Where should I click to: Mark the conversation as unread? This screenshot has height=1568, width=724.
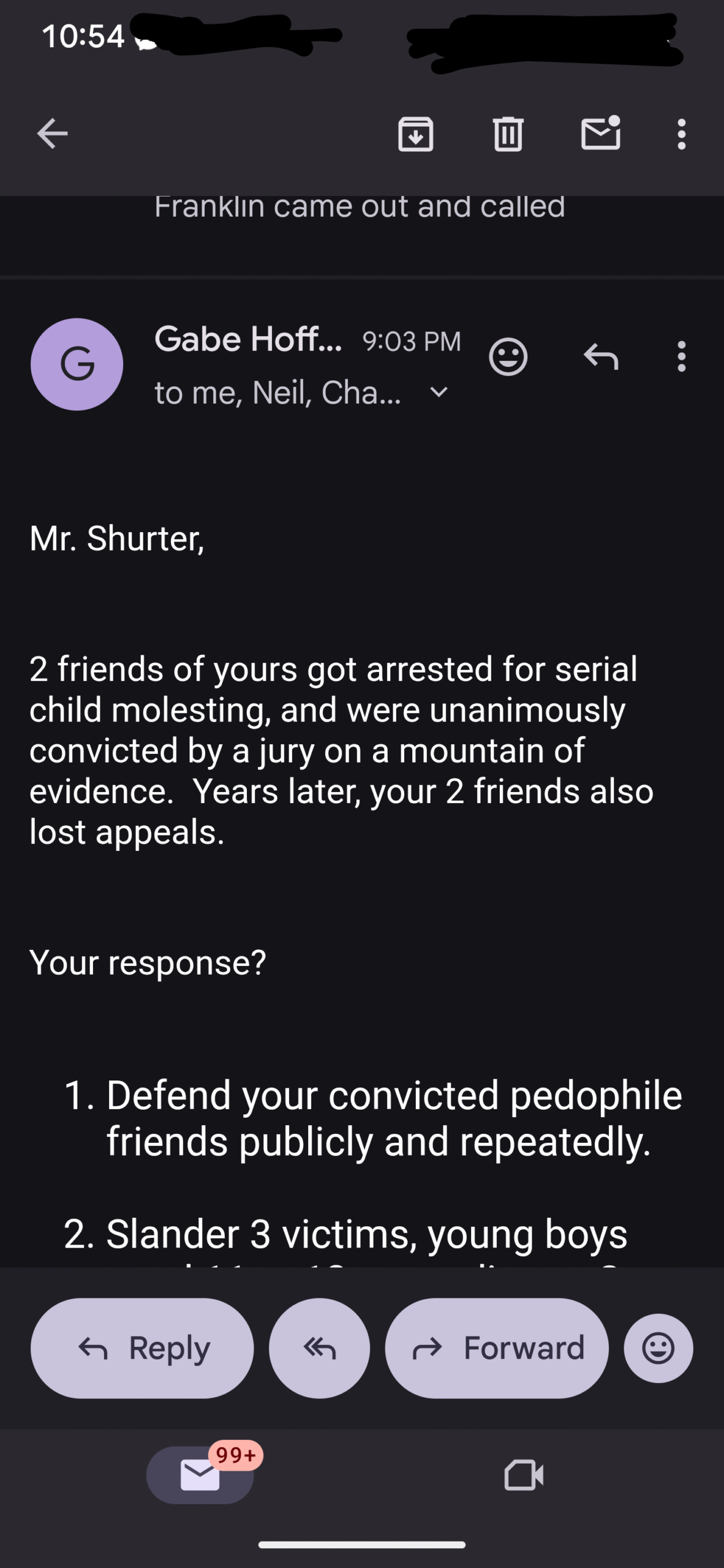[601, 133]
